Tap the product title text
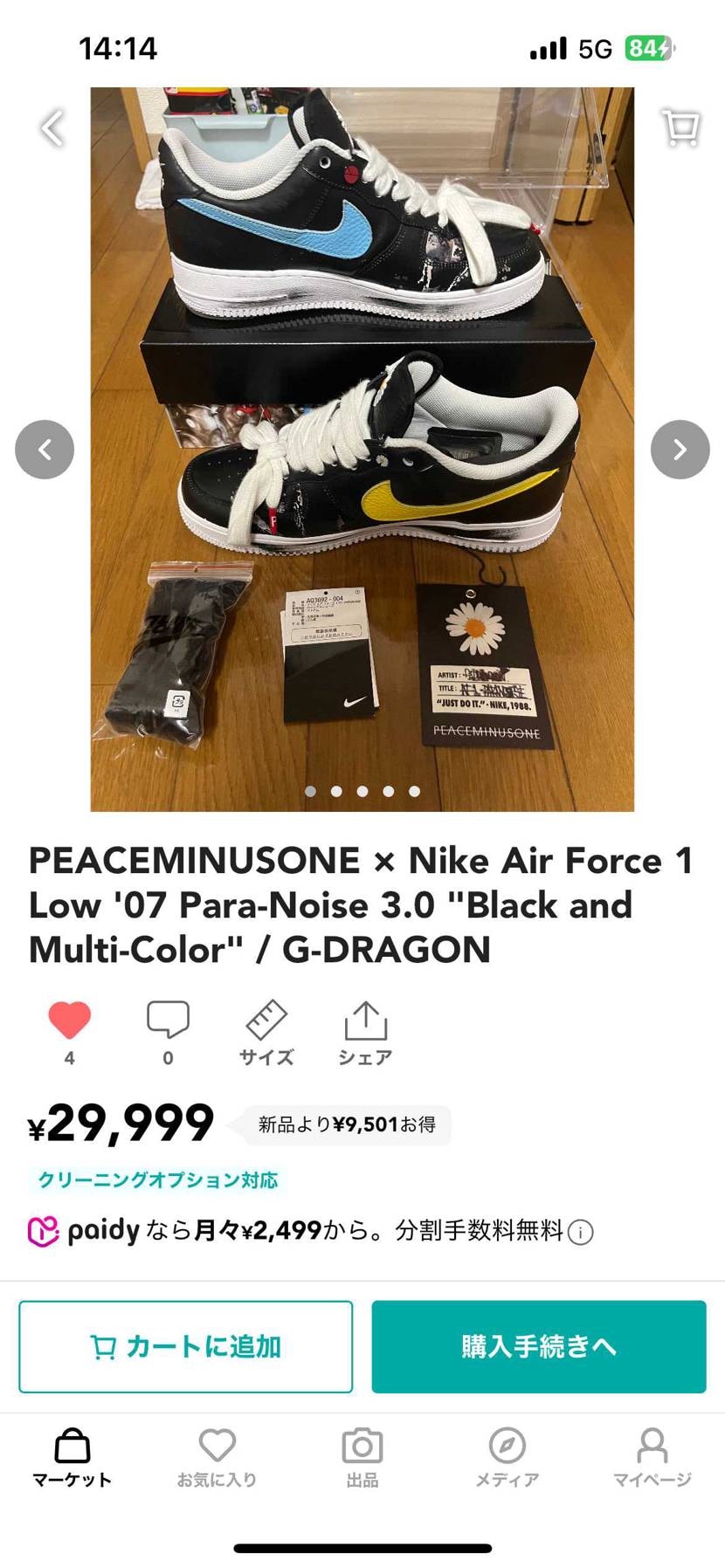Screen dimensions: 725x1568 point(361,904)
